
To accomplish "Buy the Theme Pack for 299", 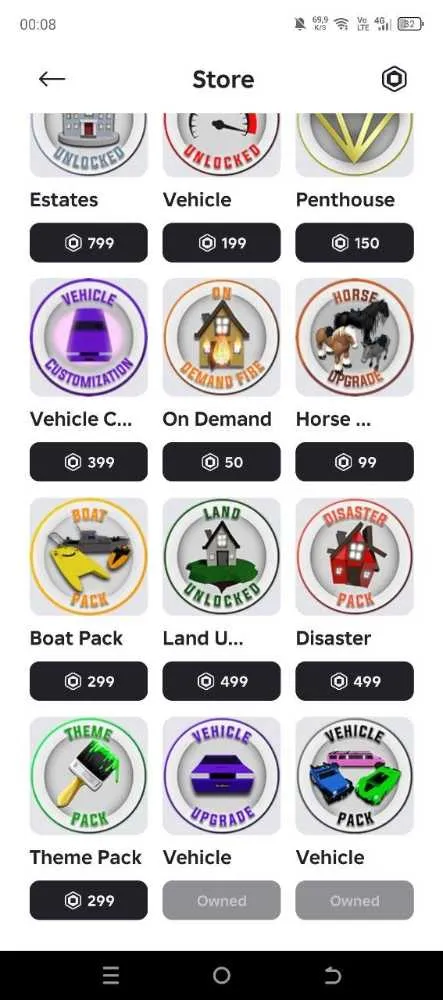I will click(x=89, y=901).
